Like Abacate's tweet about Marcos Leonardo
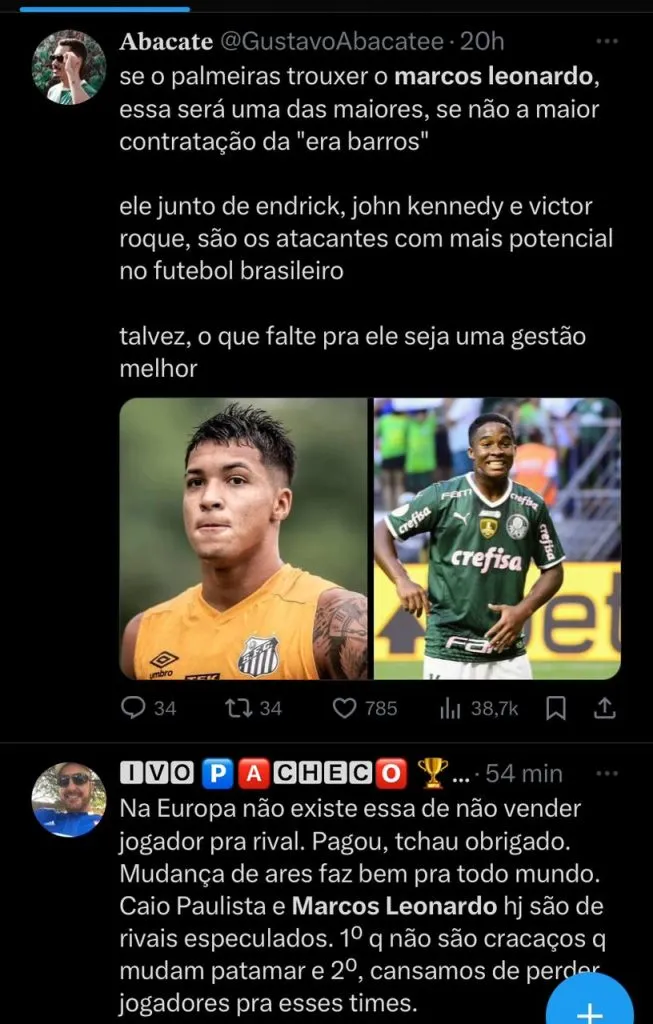653x1024 pixels. point(345,708)
